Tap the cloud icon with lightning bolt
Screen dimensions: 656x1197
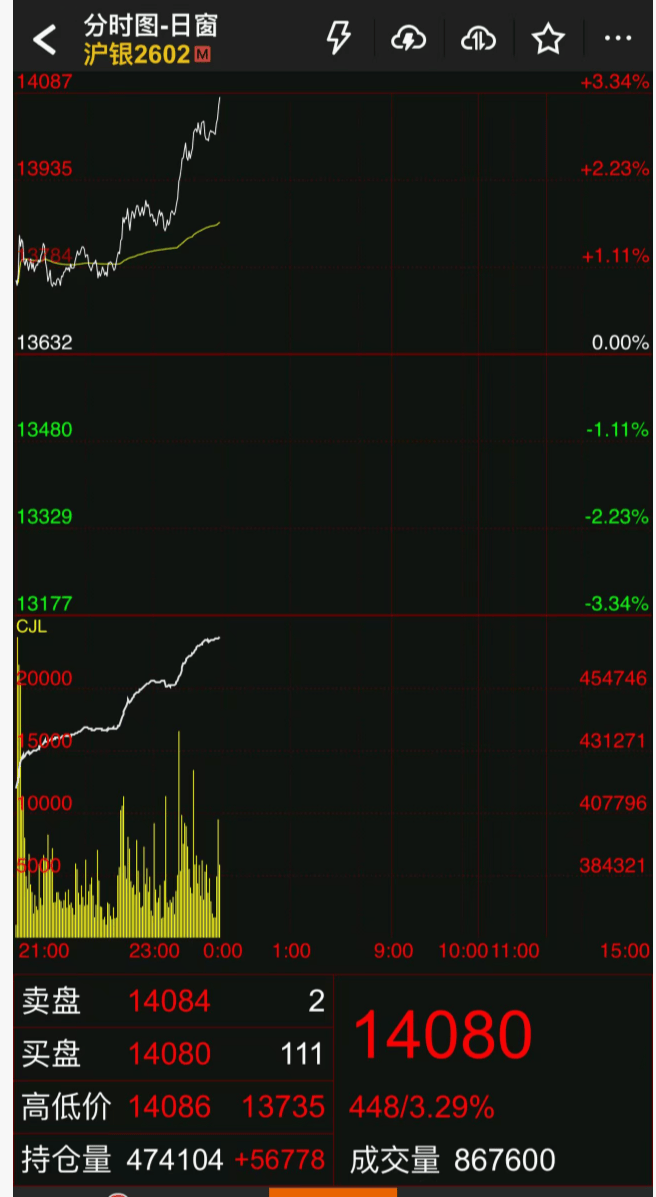coord(408,39)
